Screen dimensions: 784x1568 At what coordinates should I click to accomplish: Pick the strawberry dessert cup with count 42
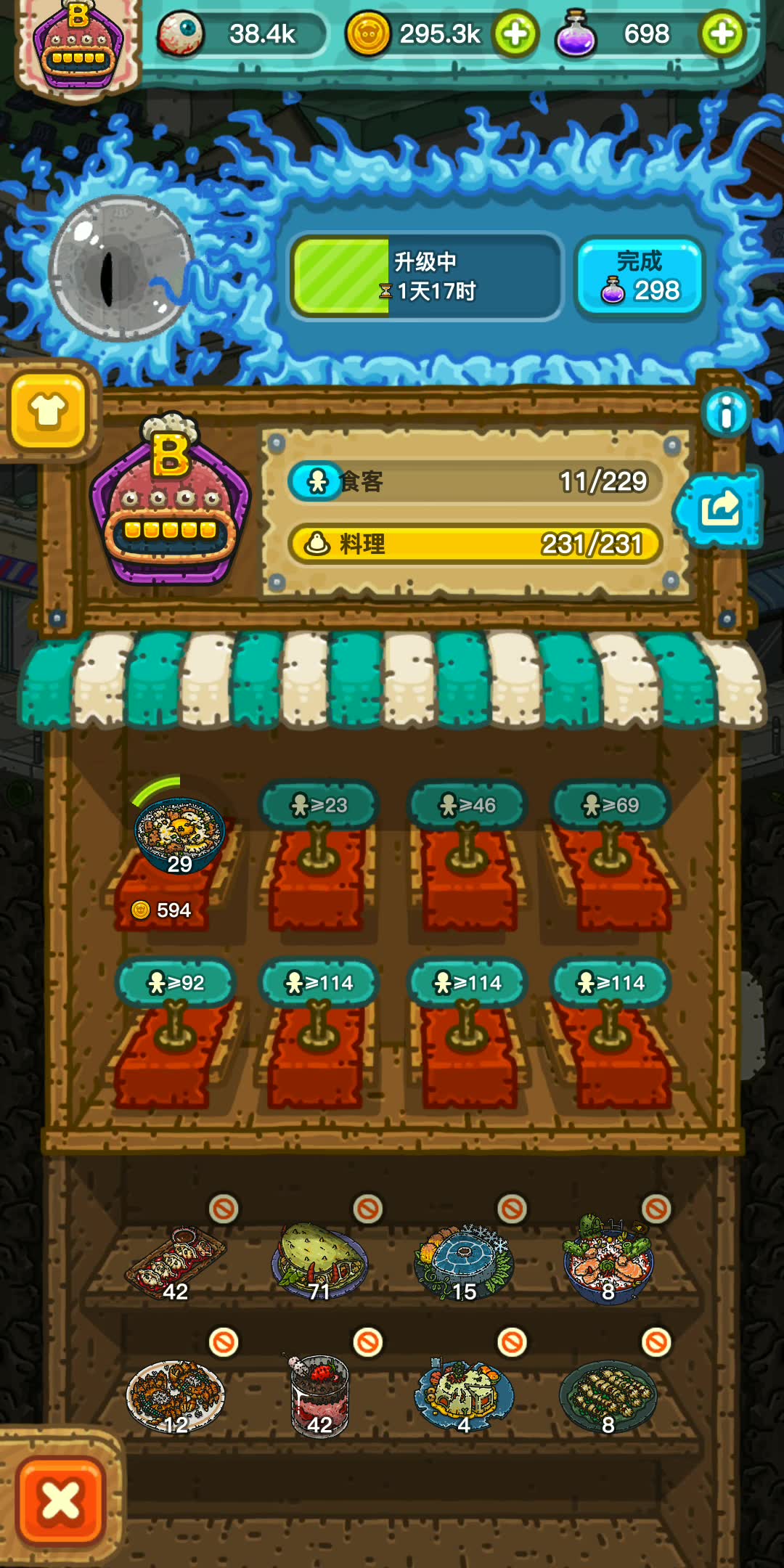tap(319, 1395)
